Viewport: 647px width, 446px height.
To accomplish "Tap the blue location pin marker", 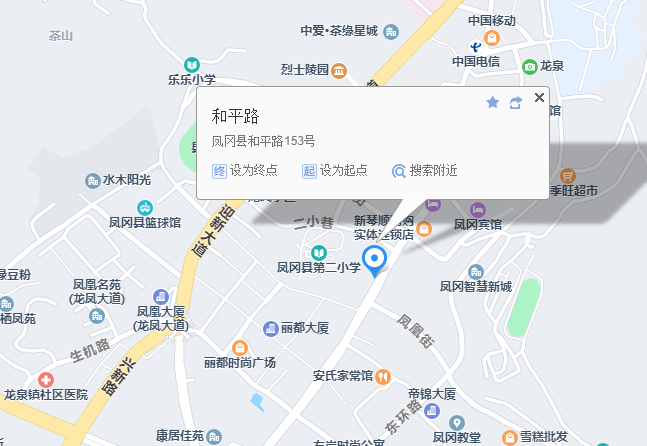I will (x=375, y=260).
